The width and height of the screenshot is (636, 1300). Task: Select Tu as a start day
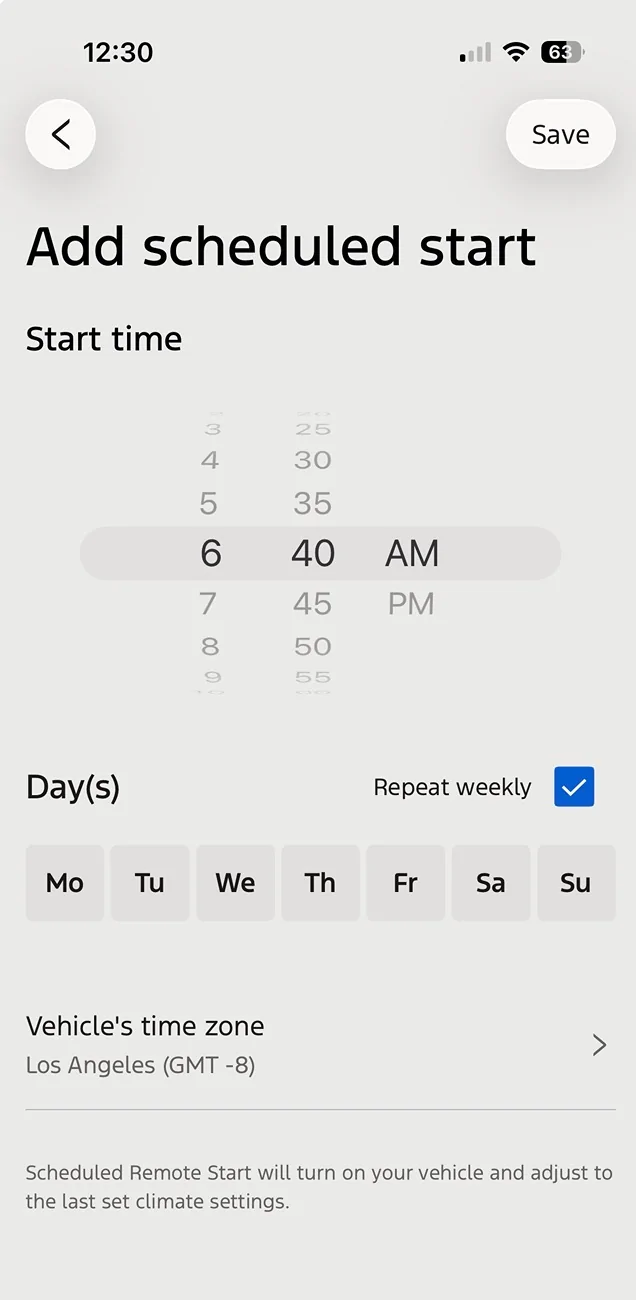click(x=150, y=882)
